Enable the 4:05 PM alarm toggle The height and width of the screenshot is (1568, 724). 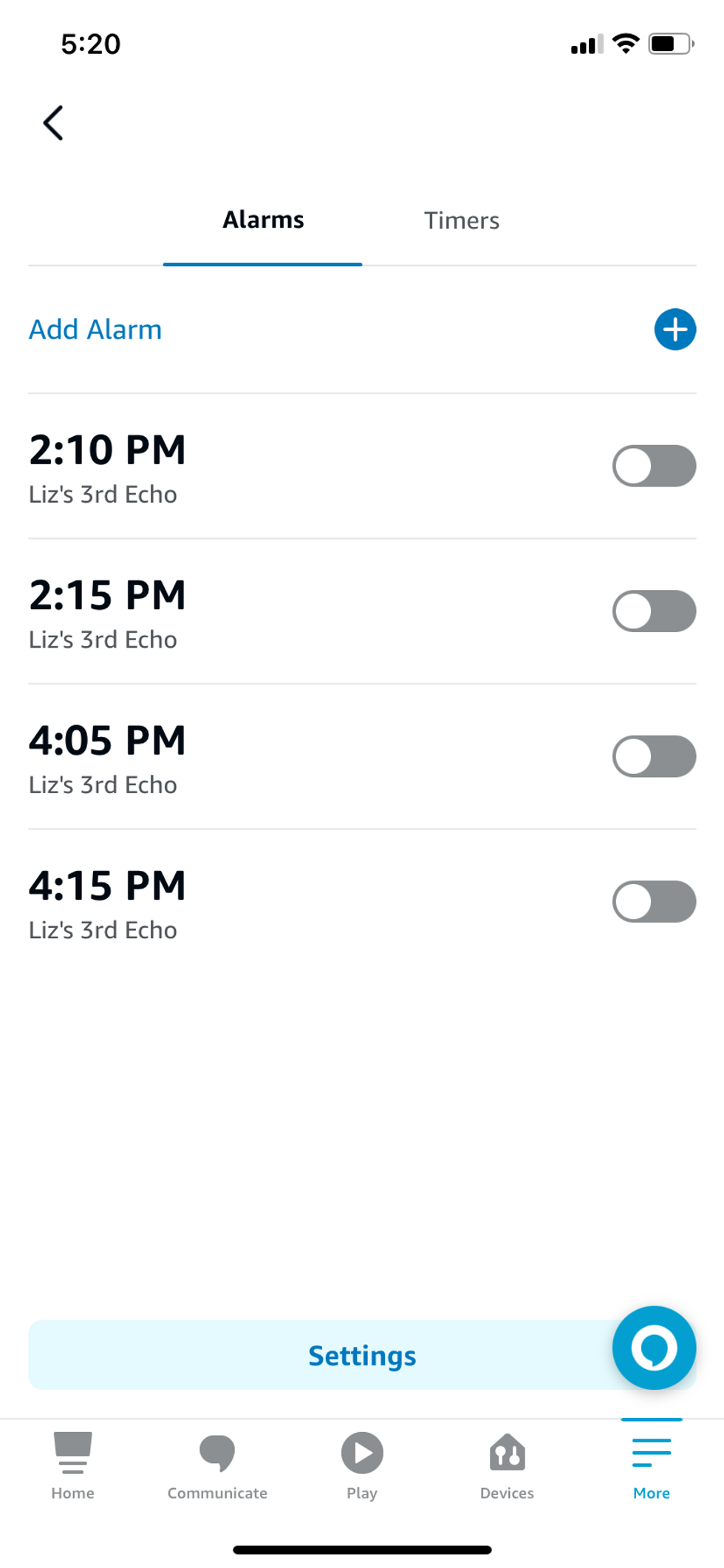653,756
